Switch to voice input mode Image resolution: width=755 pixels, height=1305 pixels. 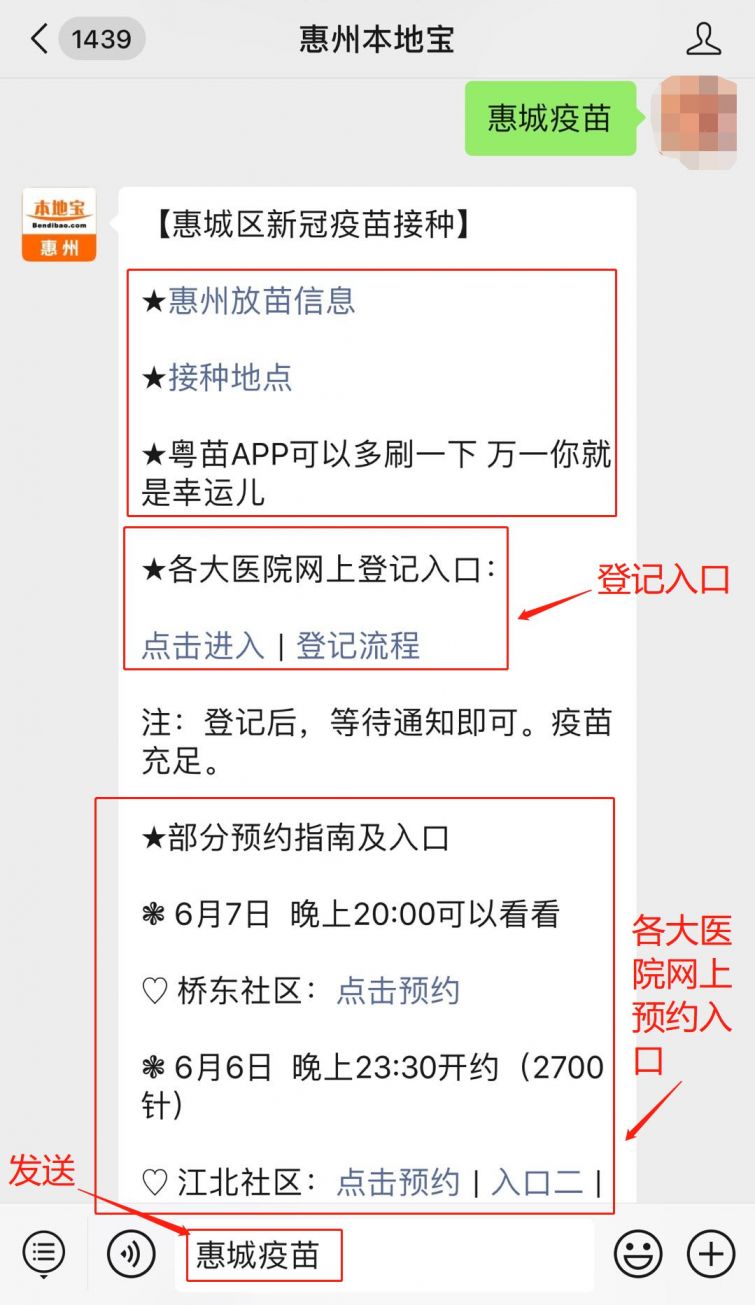pos(131,1254)
